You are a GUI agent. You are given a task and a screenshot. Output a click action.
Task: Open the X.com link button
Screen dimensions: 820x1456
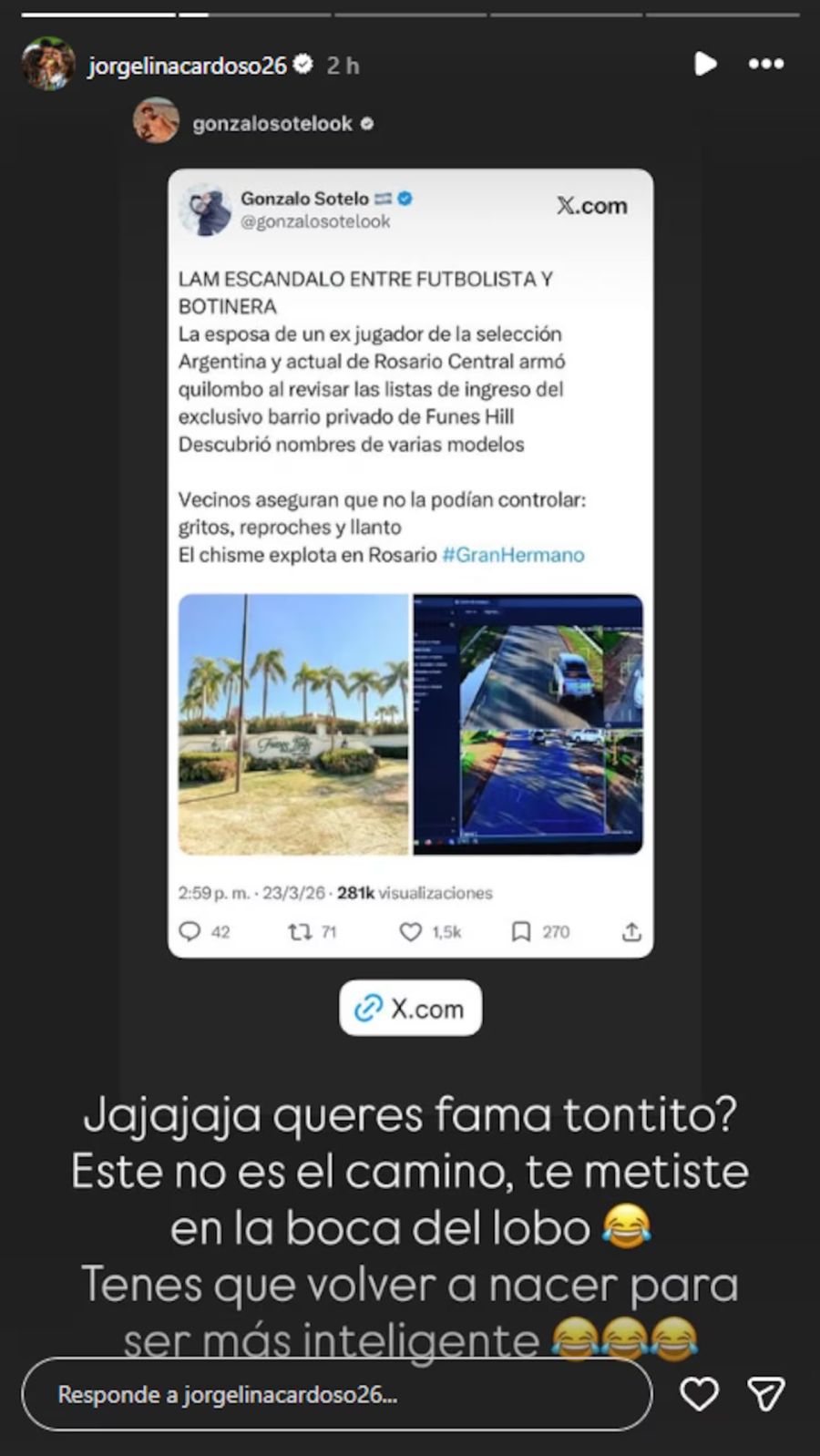tap(410, 1008)
